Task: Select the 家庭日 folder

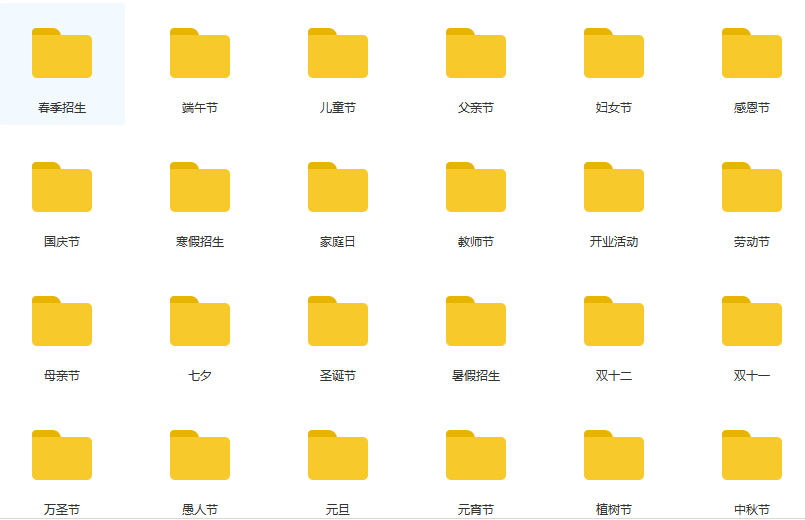Action: [x=338, y=188]
